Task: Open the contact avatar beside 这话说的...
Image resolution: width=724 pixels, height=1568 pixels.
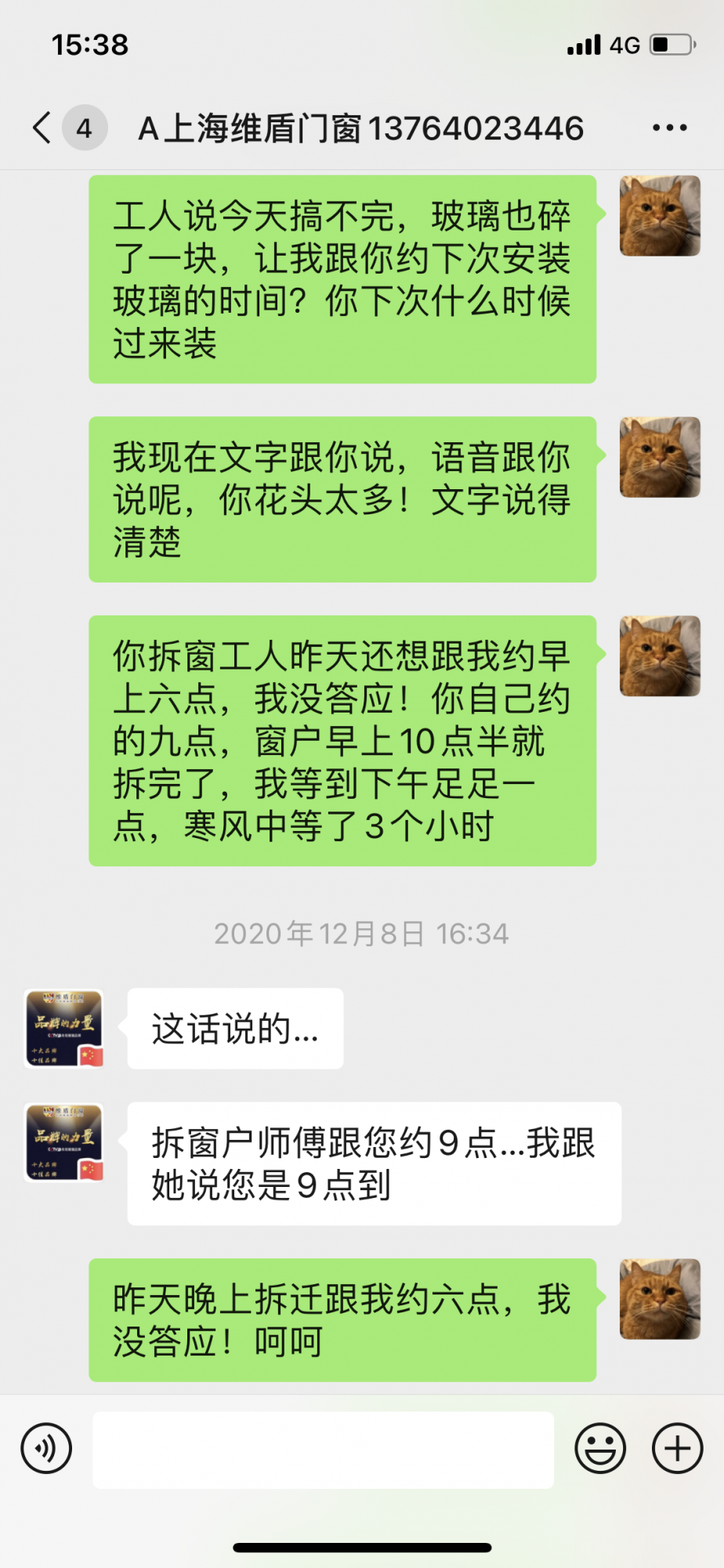Action: pos(64,1028)
